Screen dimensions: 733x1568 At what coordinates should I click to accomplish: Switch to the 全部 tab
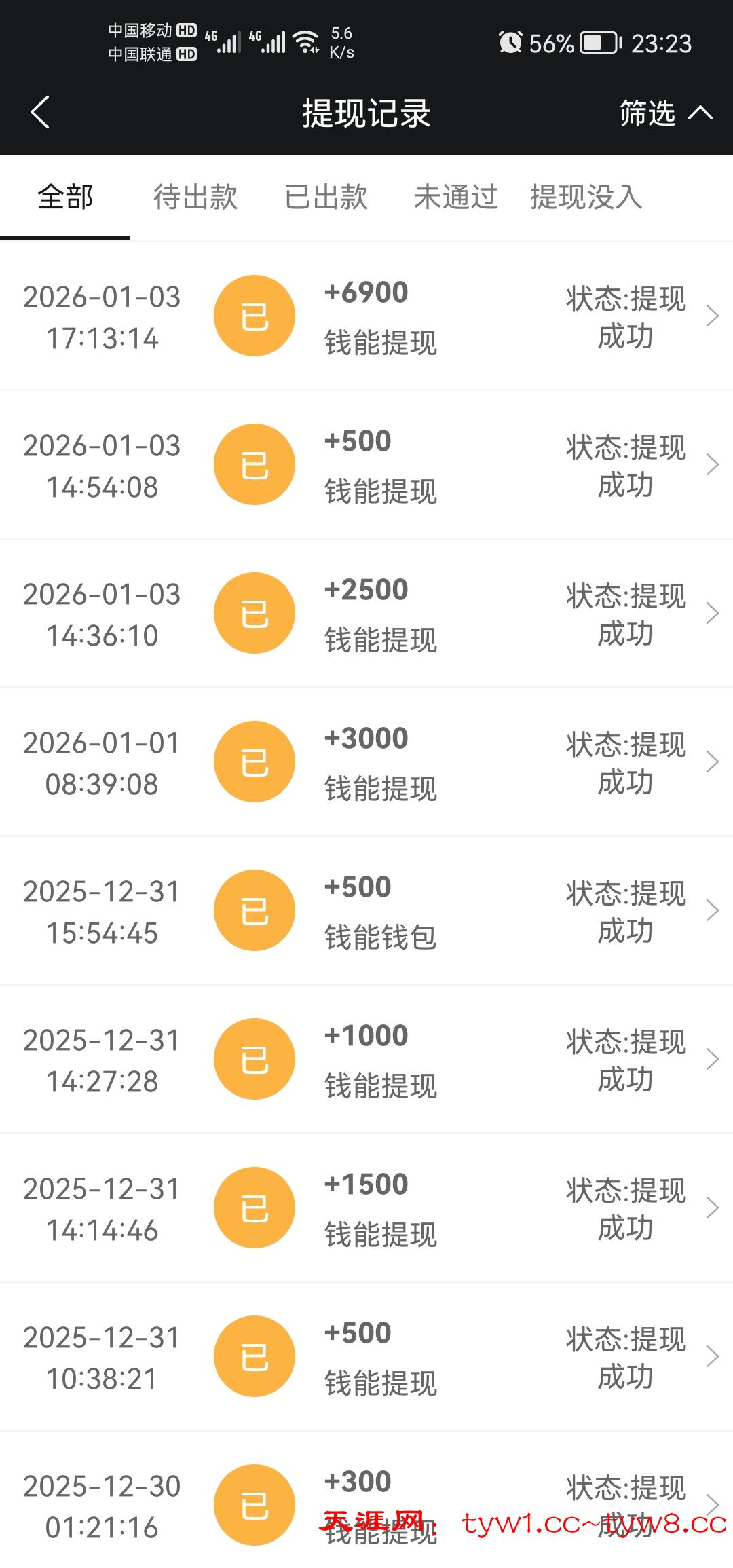pos(65,198)
